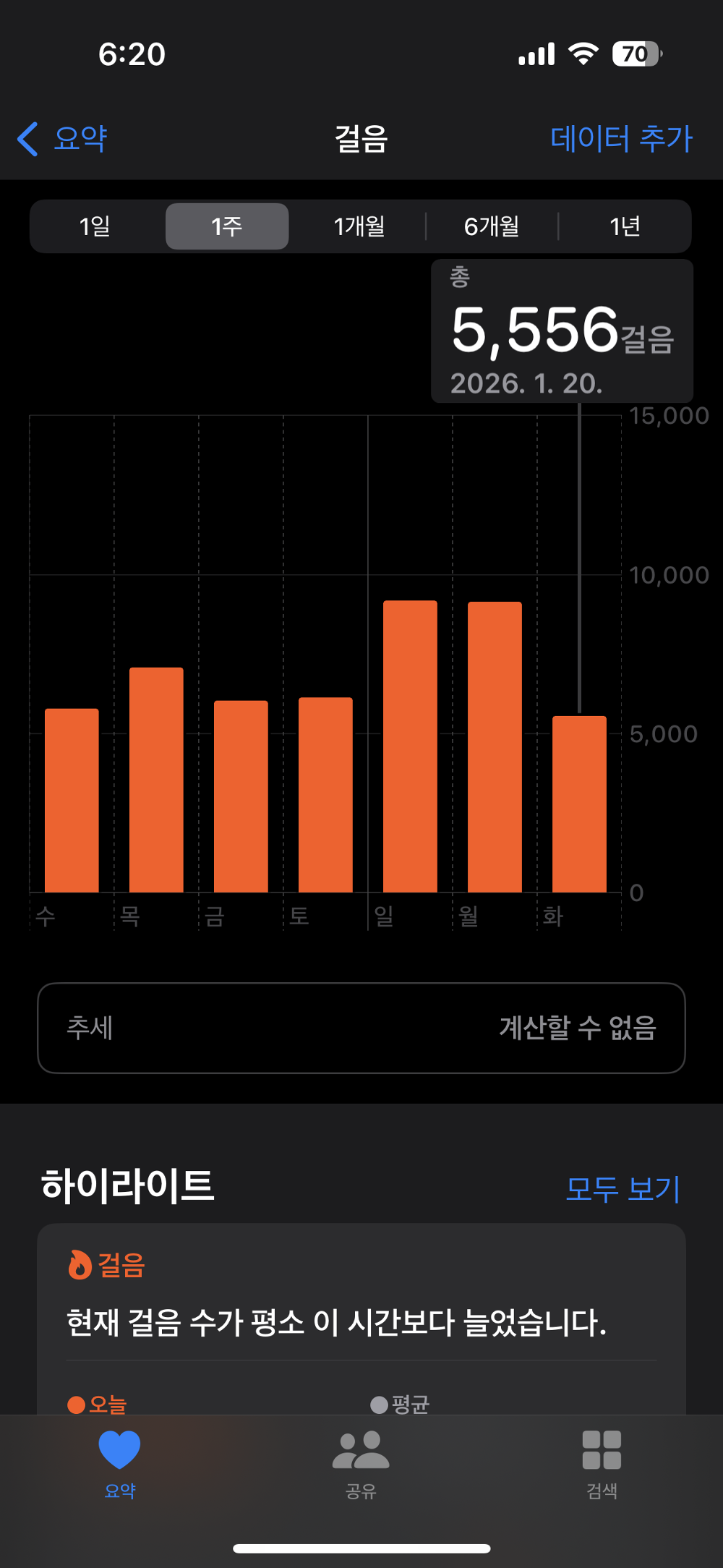Select the 월 (Monday) steps bar

(x=495, y=746)
